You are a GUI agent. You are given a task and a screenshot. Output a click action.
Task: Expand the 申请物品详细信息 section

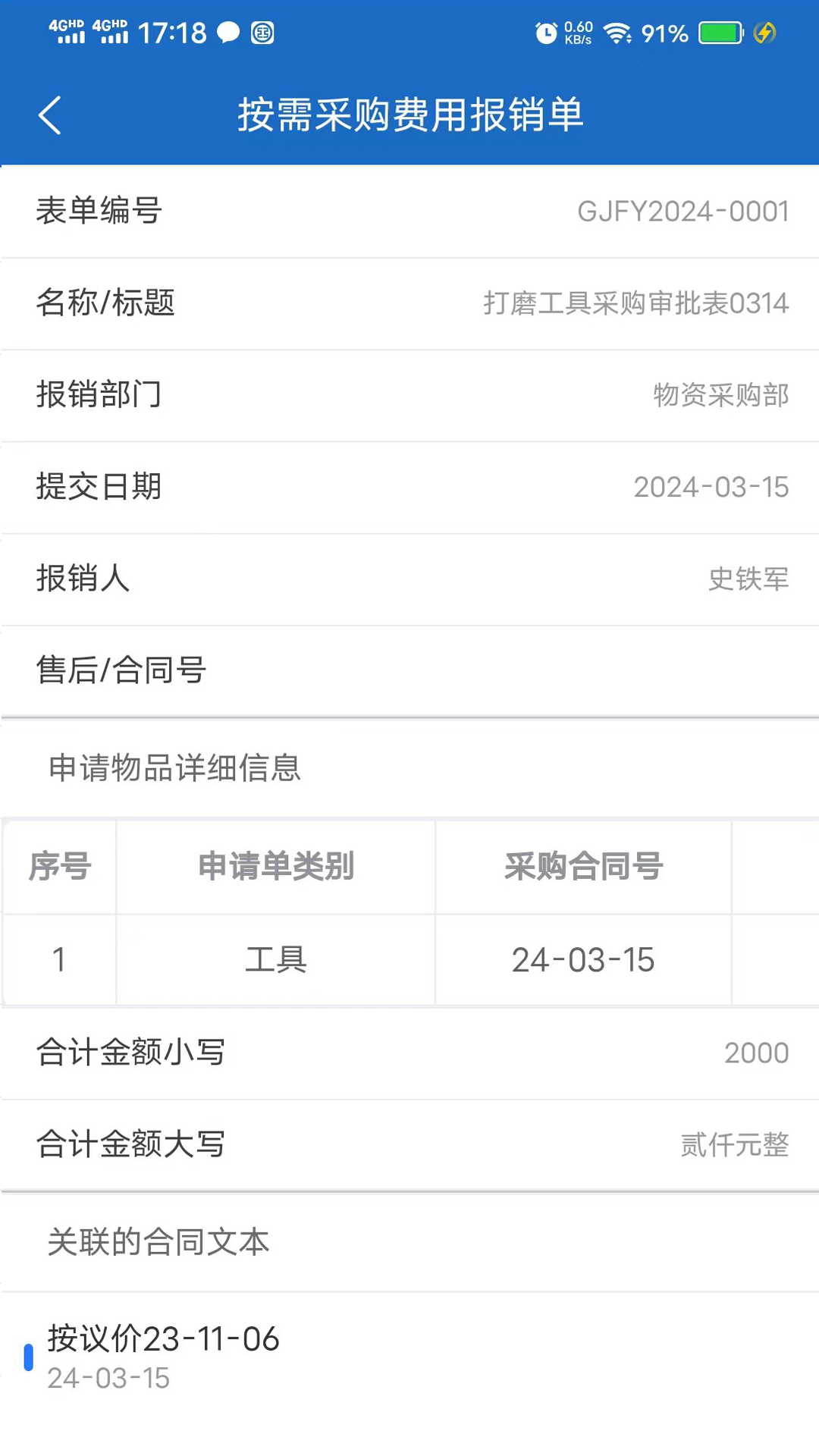pos(174,768)
